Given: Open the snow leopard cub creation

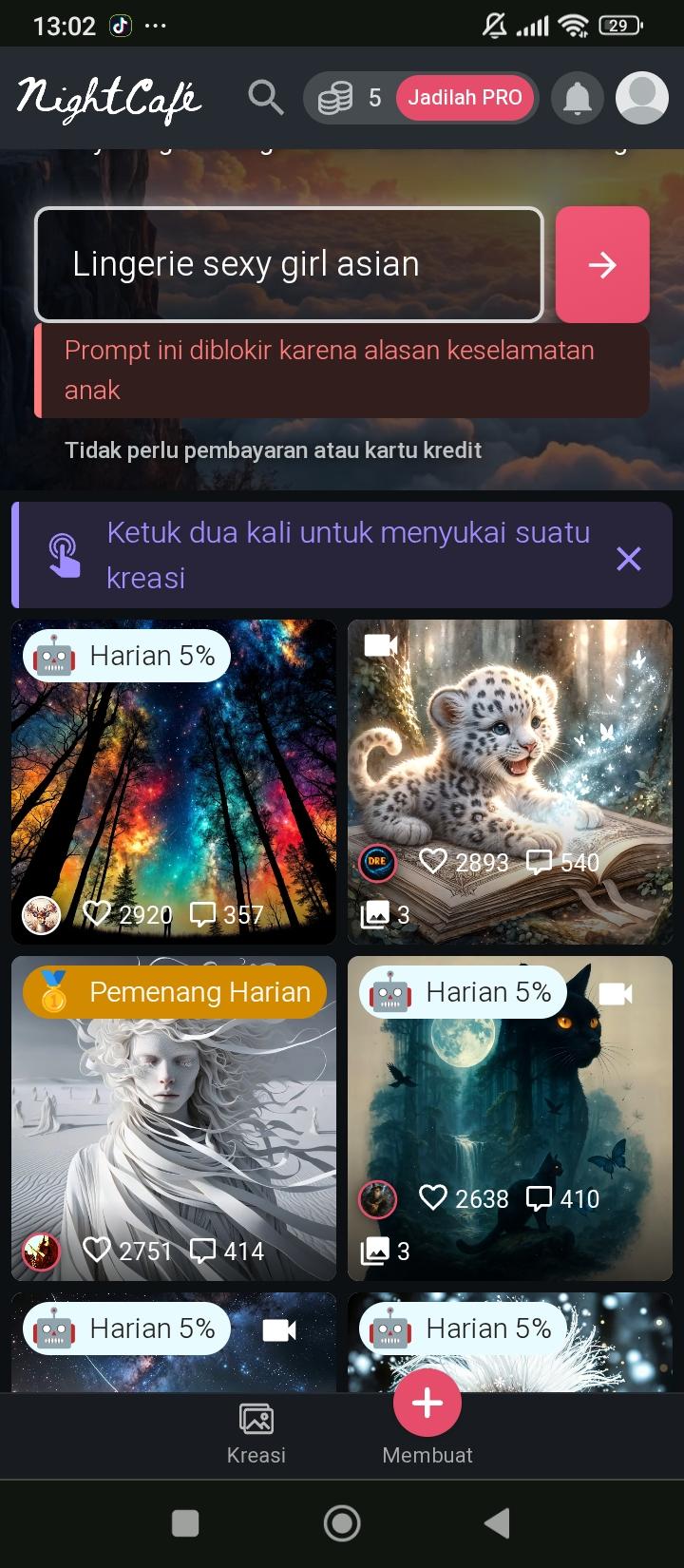Looking at the screenshot, I should click(x=510, y=751).
